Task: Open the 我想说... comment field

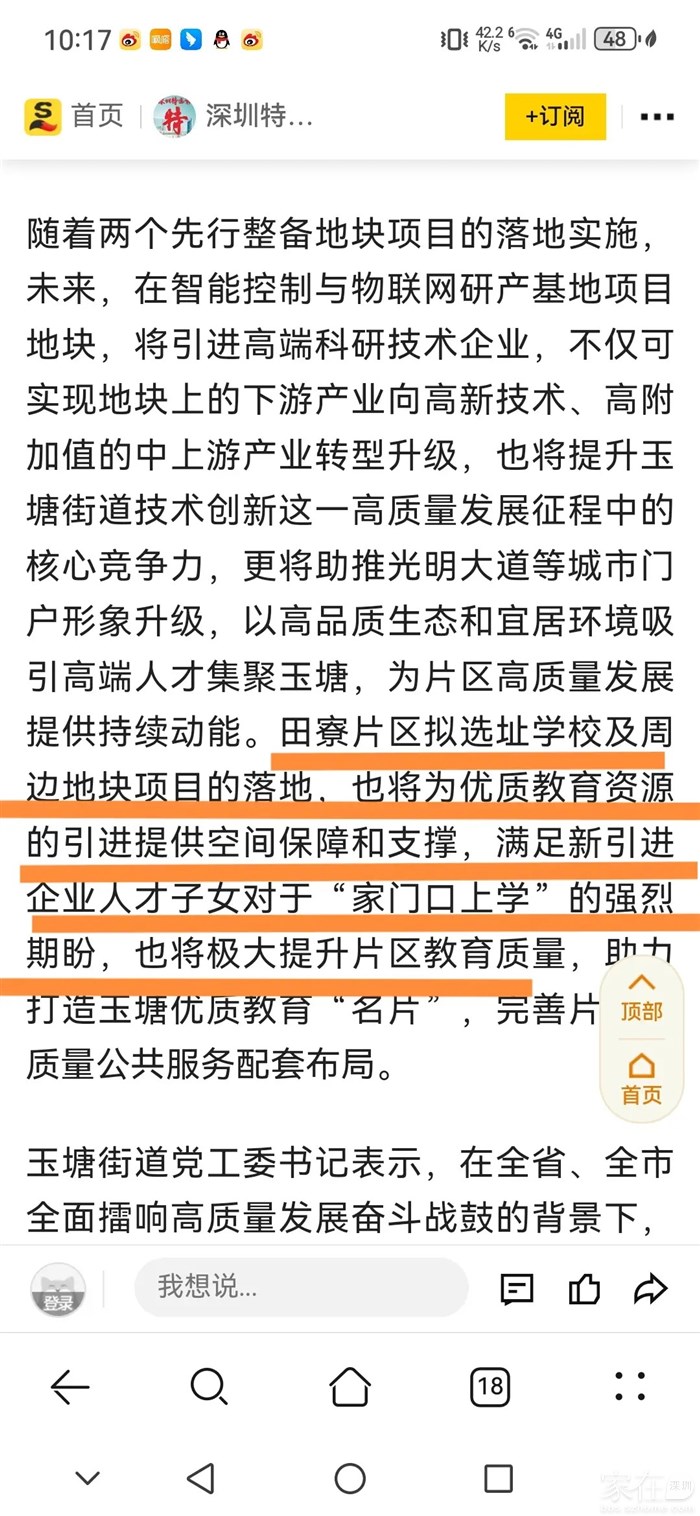Action: [300, 1287]
